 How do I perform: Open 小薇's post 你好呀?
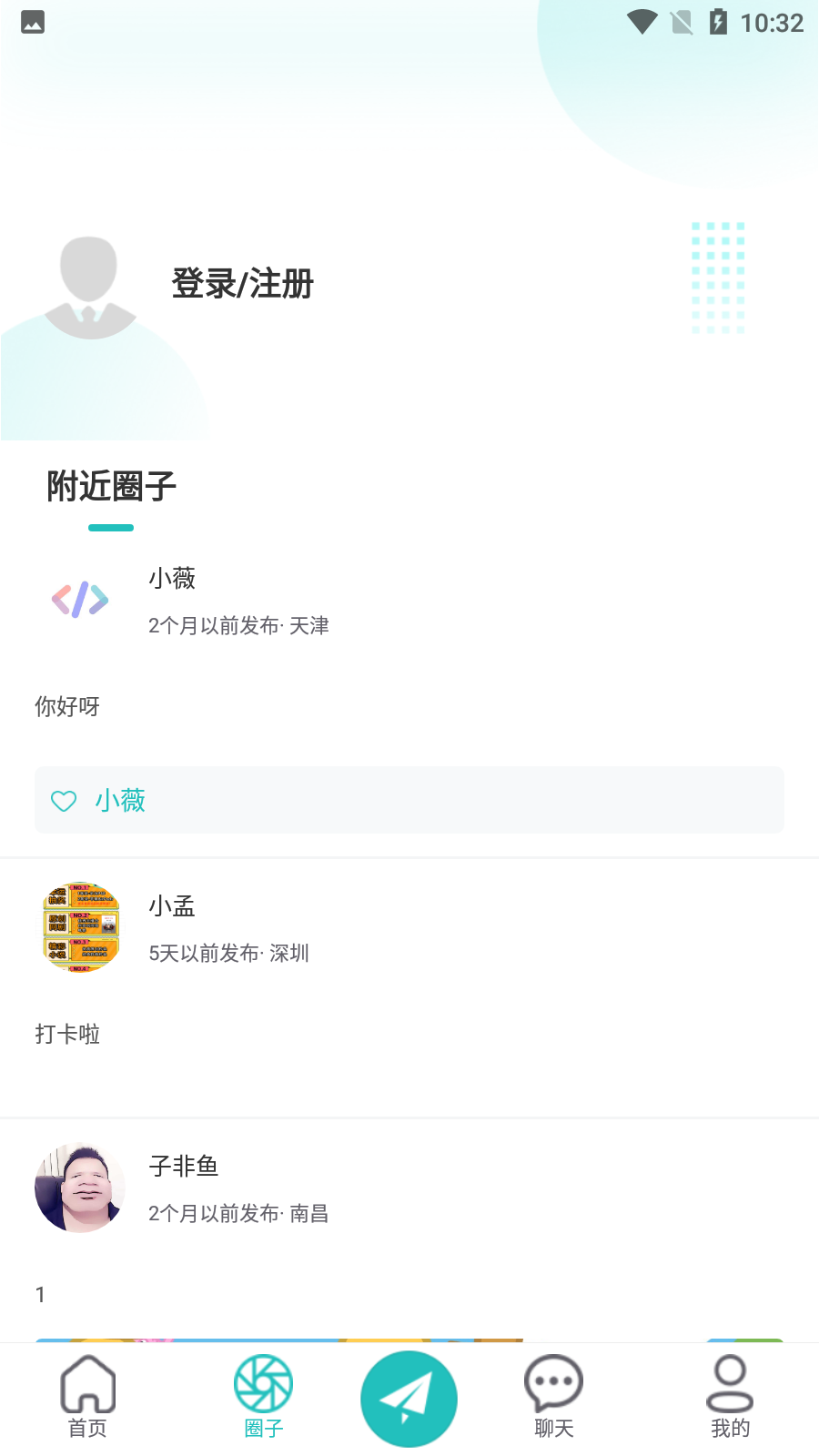[67, 706]
